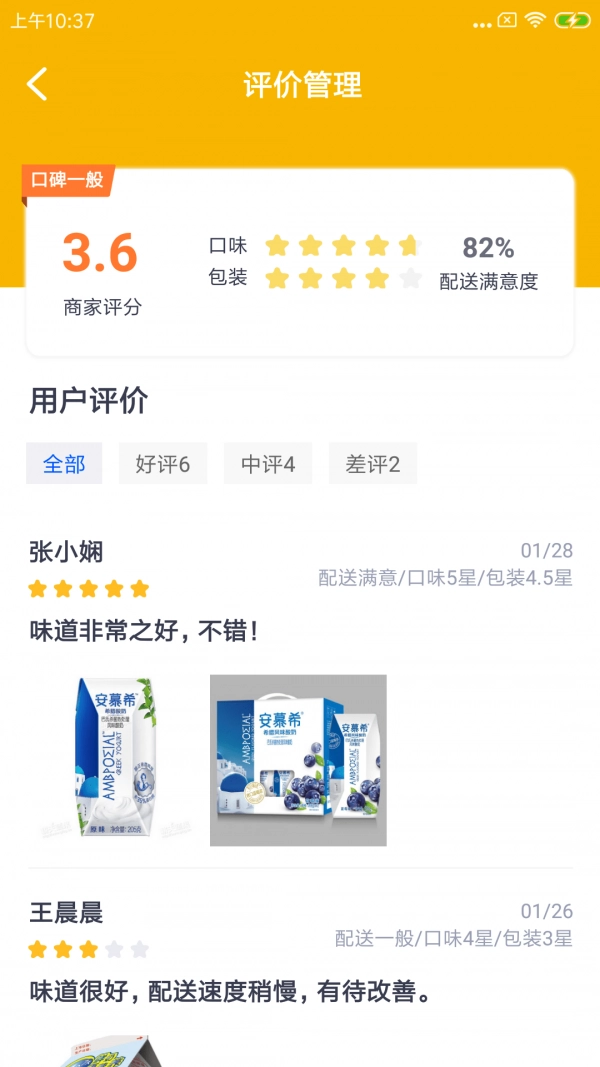Image resolution: width=600 pixels, height=1067 pixels.
Task: Show 中评4 reviews
Action: click(268, 464)
